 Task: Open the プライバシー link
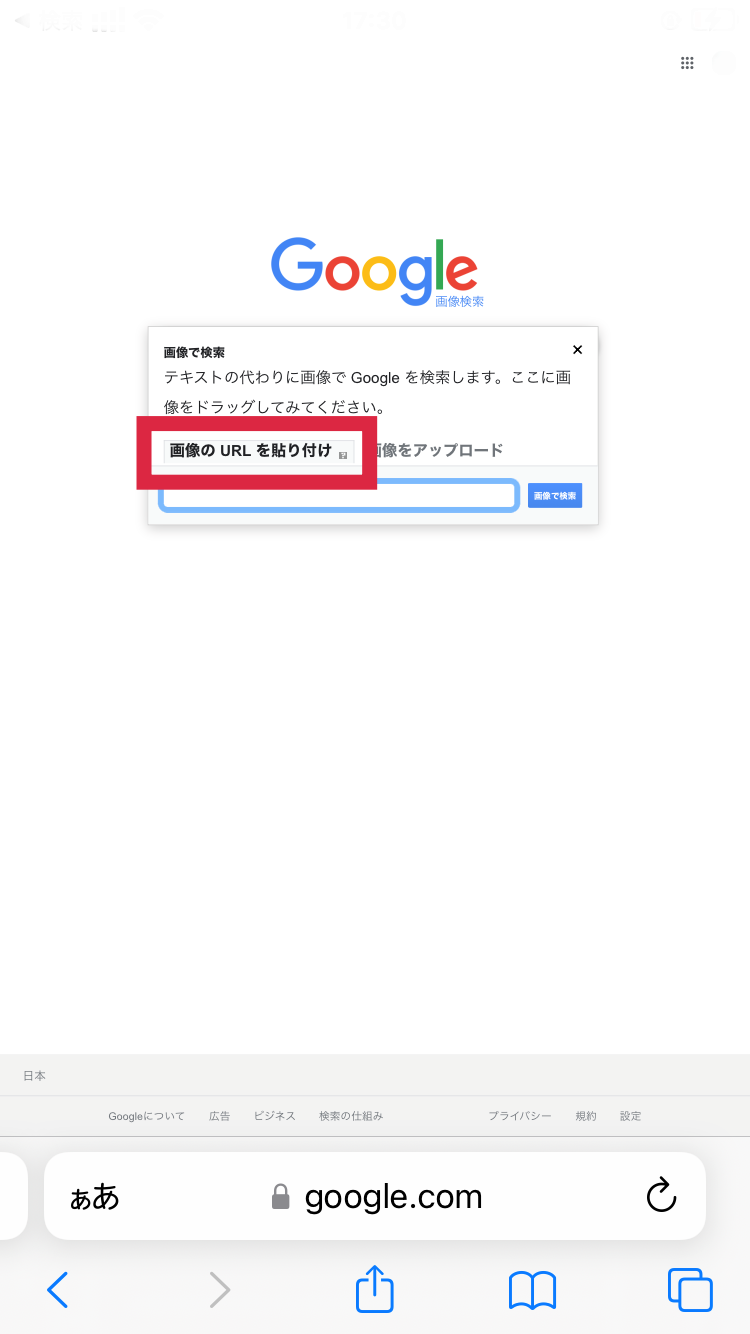point(520,1116)
